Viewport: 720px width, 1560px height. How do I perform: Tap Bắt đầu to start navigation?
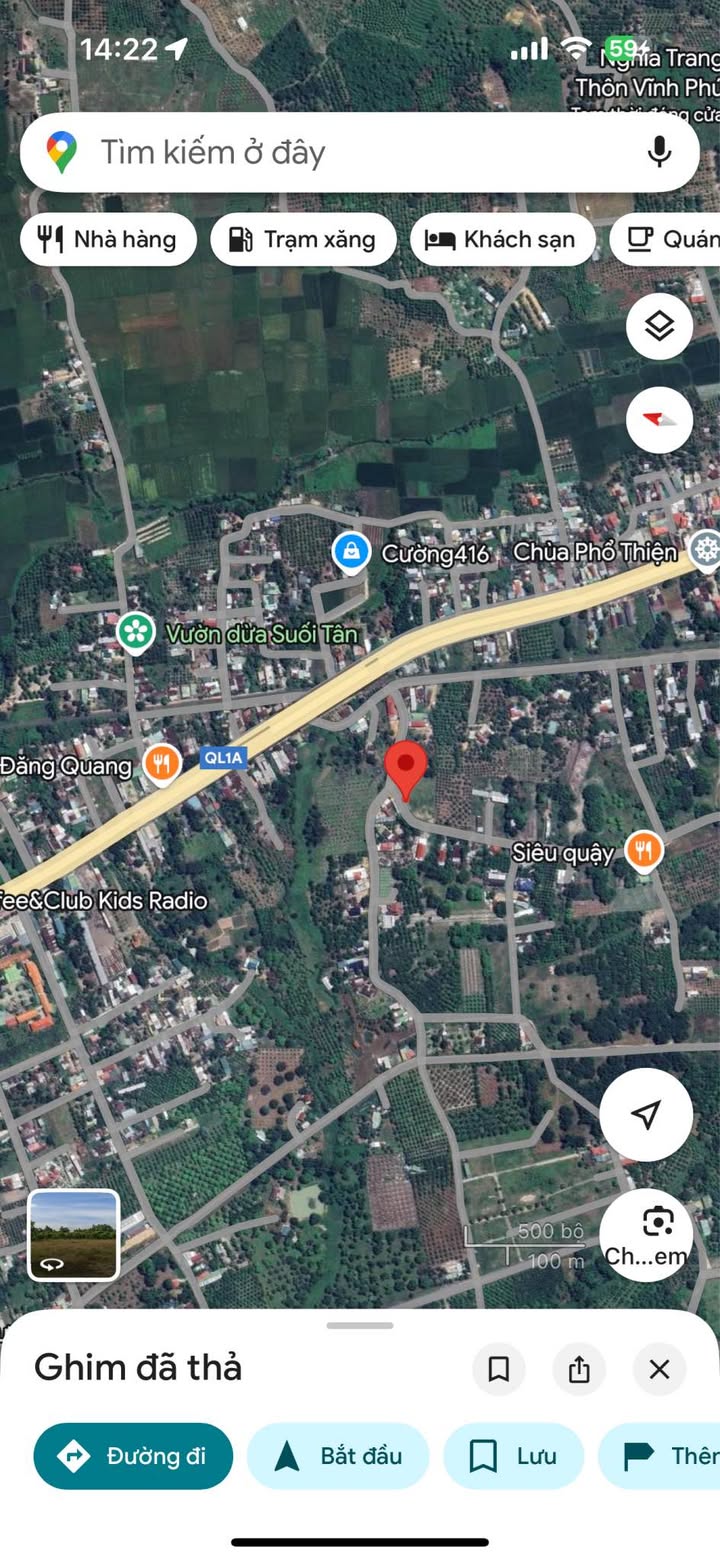pyautogui.click(x=338, y=1456)
